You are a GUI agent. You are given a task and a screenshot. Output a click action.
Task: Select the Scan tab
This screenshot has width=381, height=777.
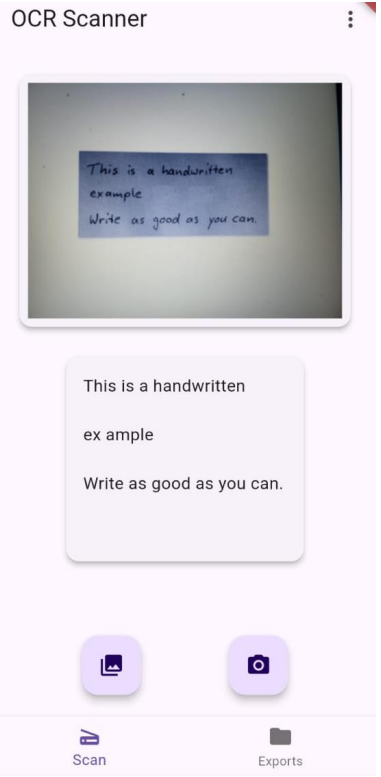89,747
